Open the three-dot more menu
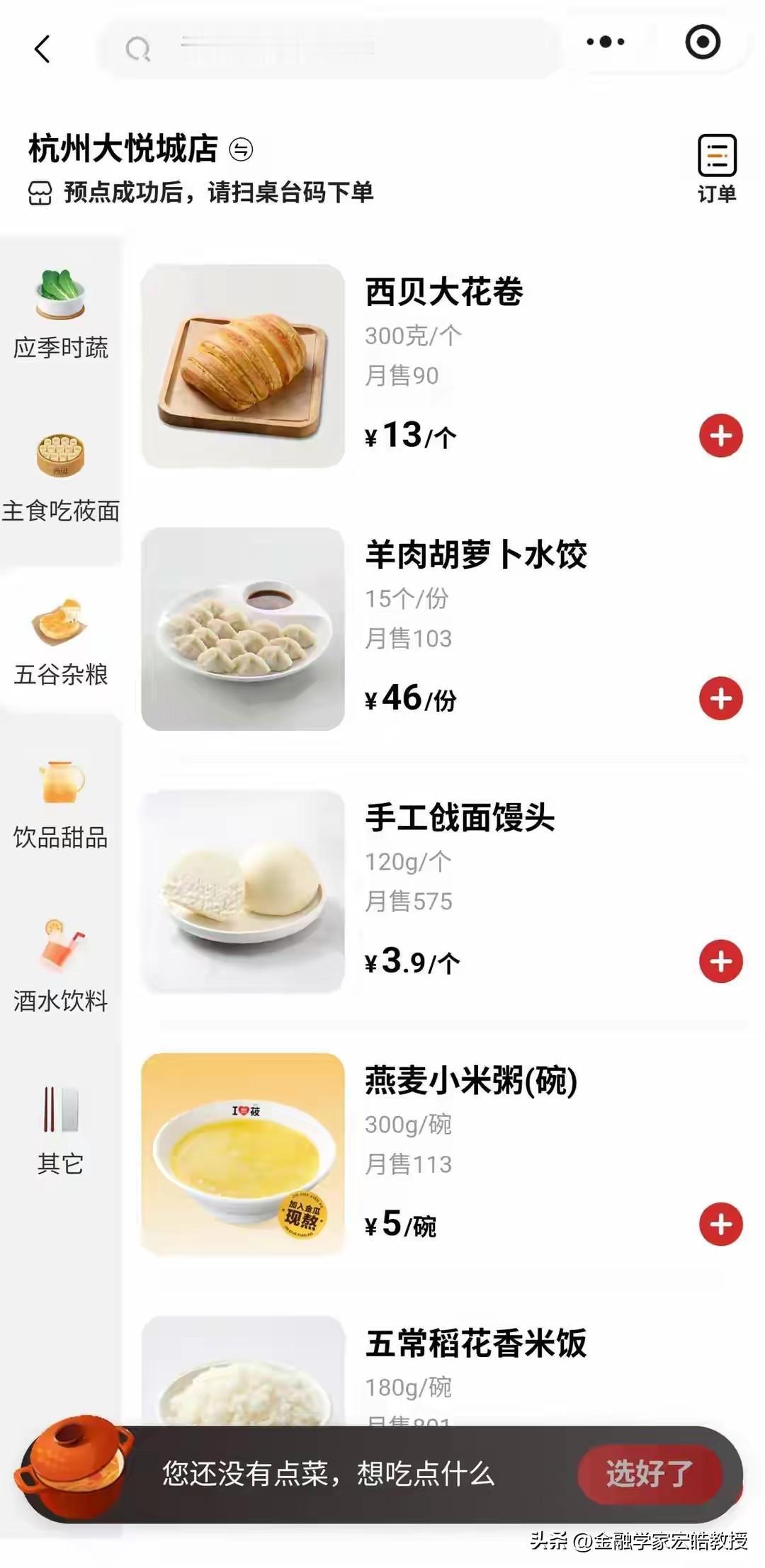 [x=606, y=42]
